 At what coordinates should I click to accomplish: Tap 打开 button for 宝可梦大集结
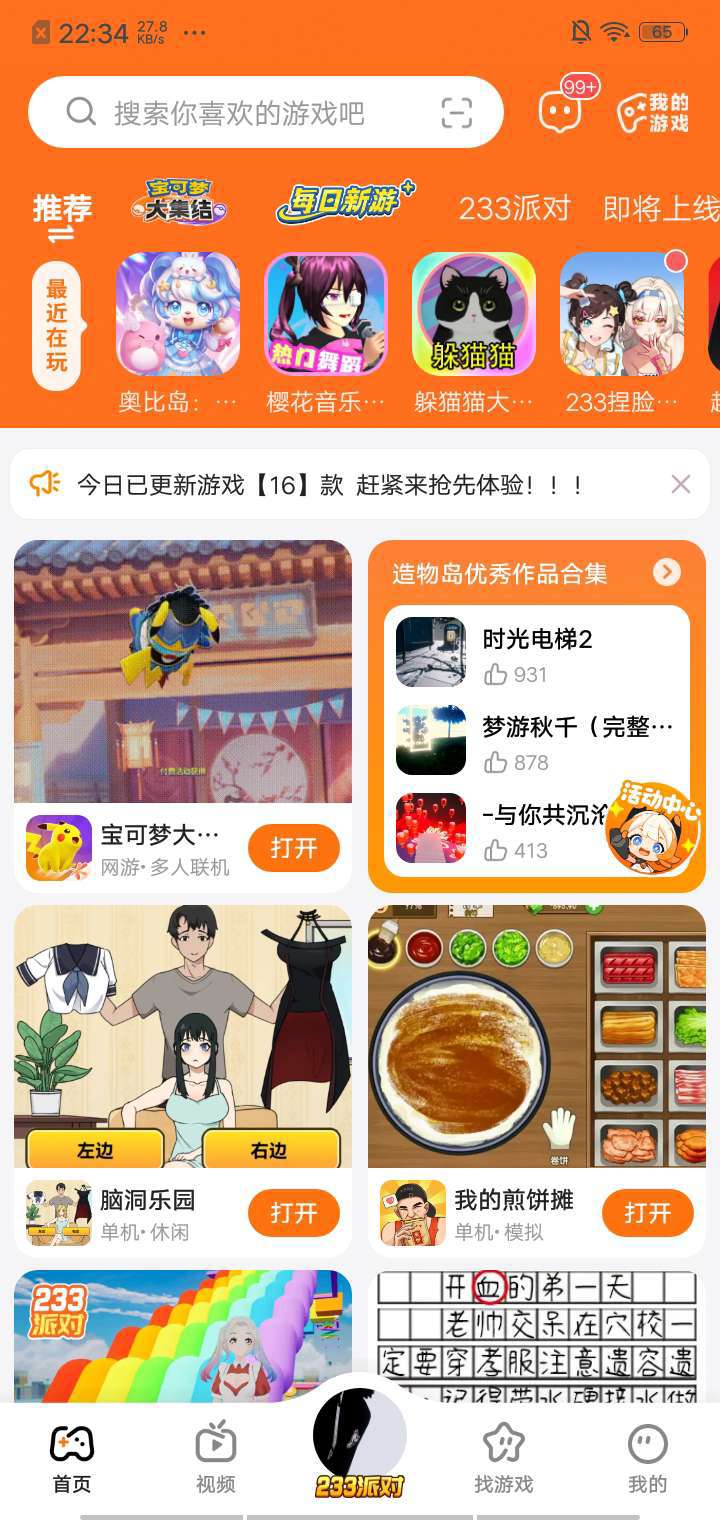tap(294, 848)
